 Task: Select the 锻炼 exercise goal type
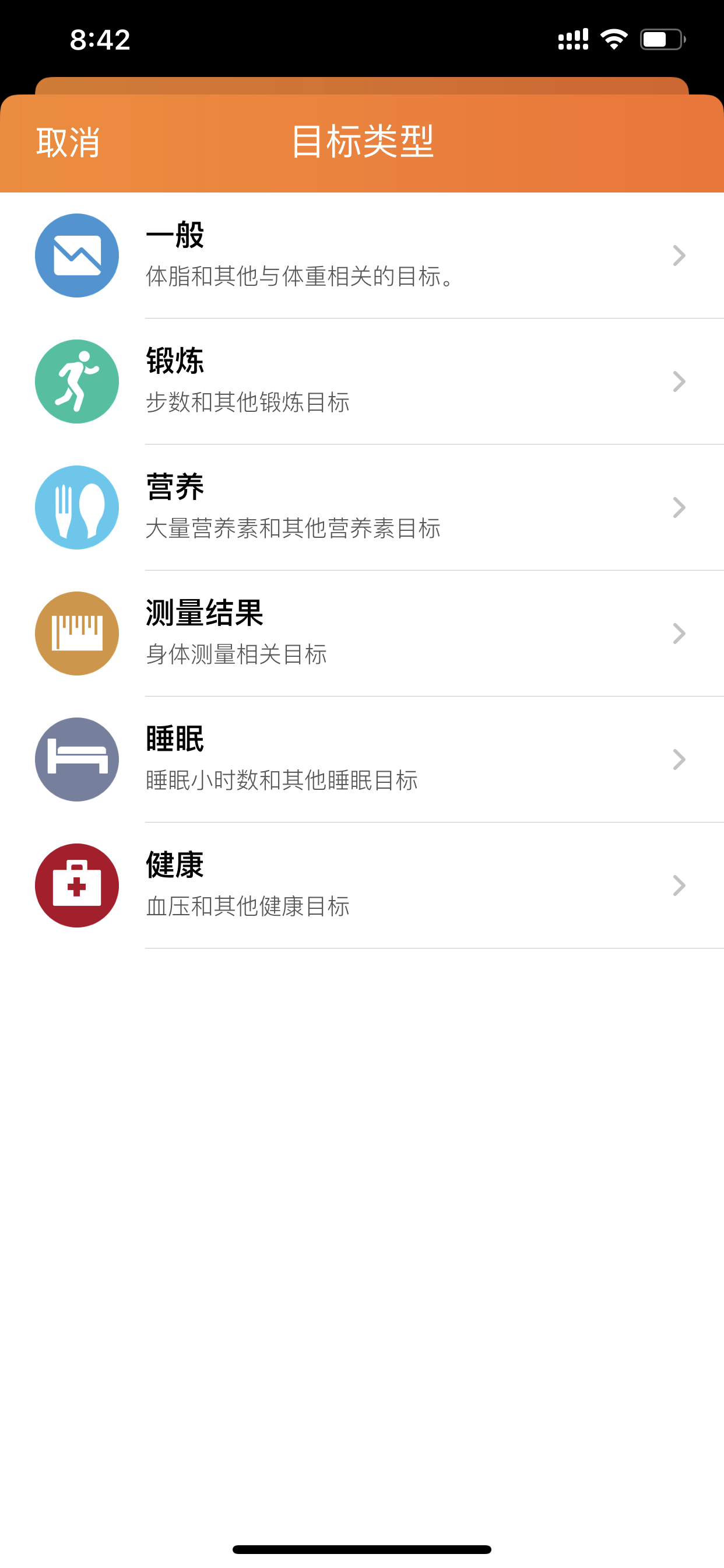point(362,381)
